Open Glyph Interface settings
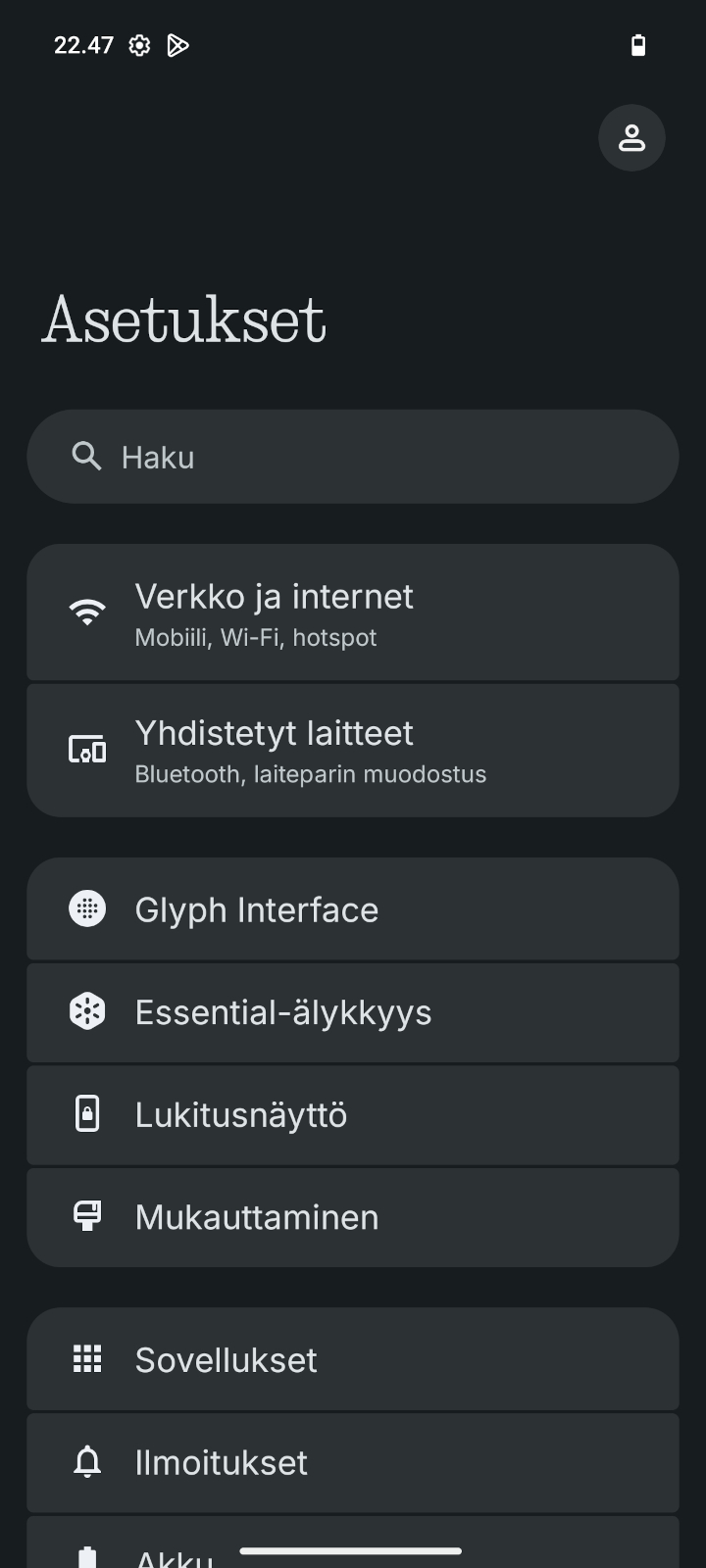Screen dimensions: 706x1568 [x=353, y=909]
